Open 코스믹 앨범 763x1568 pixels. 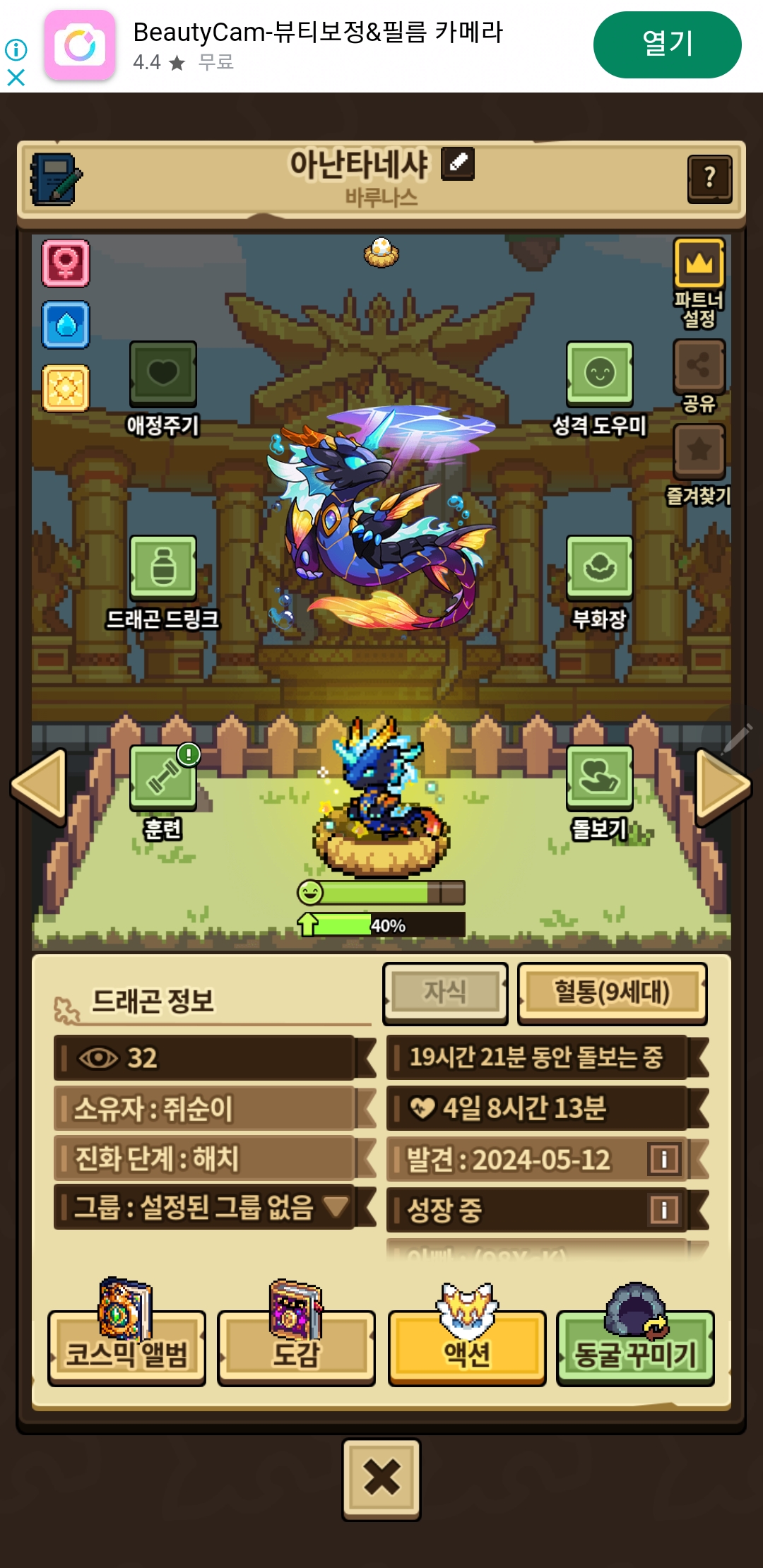(126, 1347)
